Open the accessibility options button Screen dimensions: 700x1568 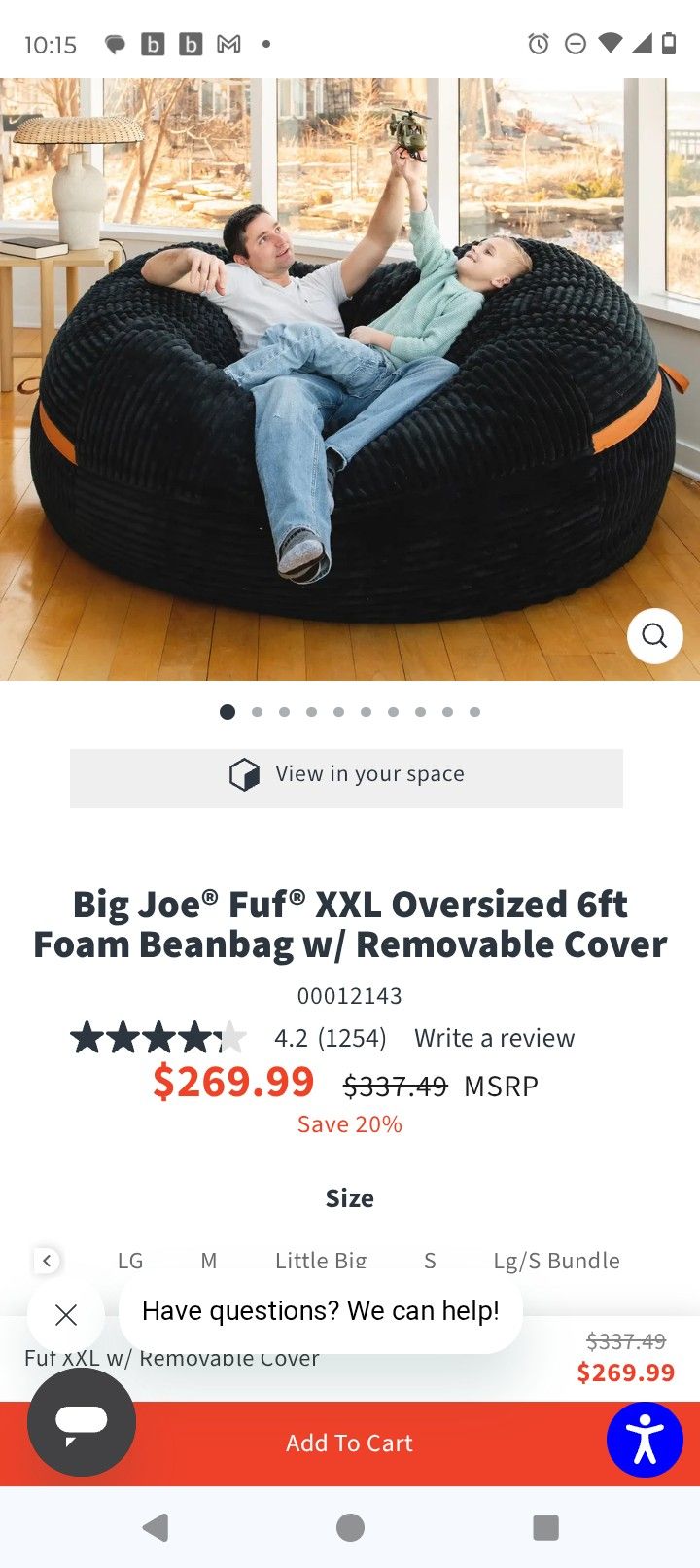[646, 1440]
